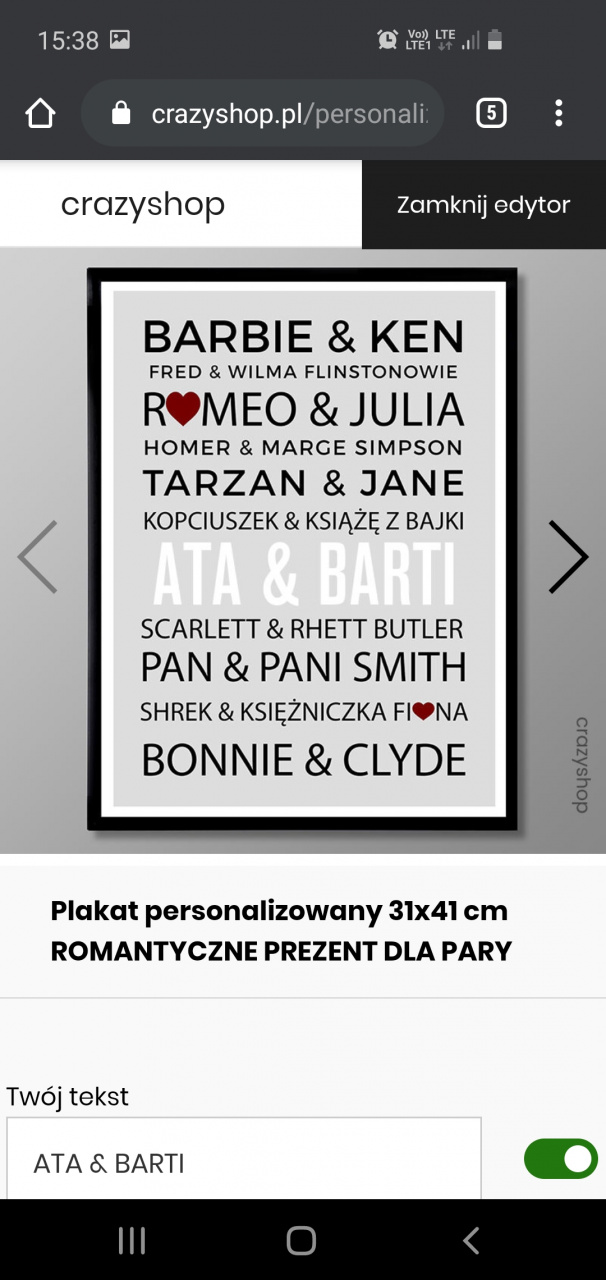Close the editor with Zamknij edytor

[x=483, y=205]
